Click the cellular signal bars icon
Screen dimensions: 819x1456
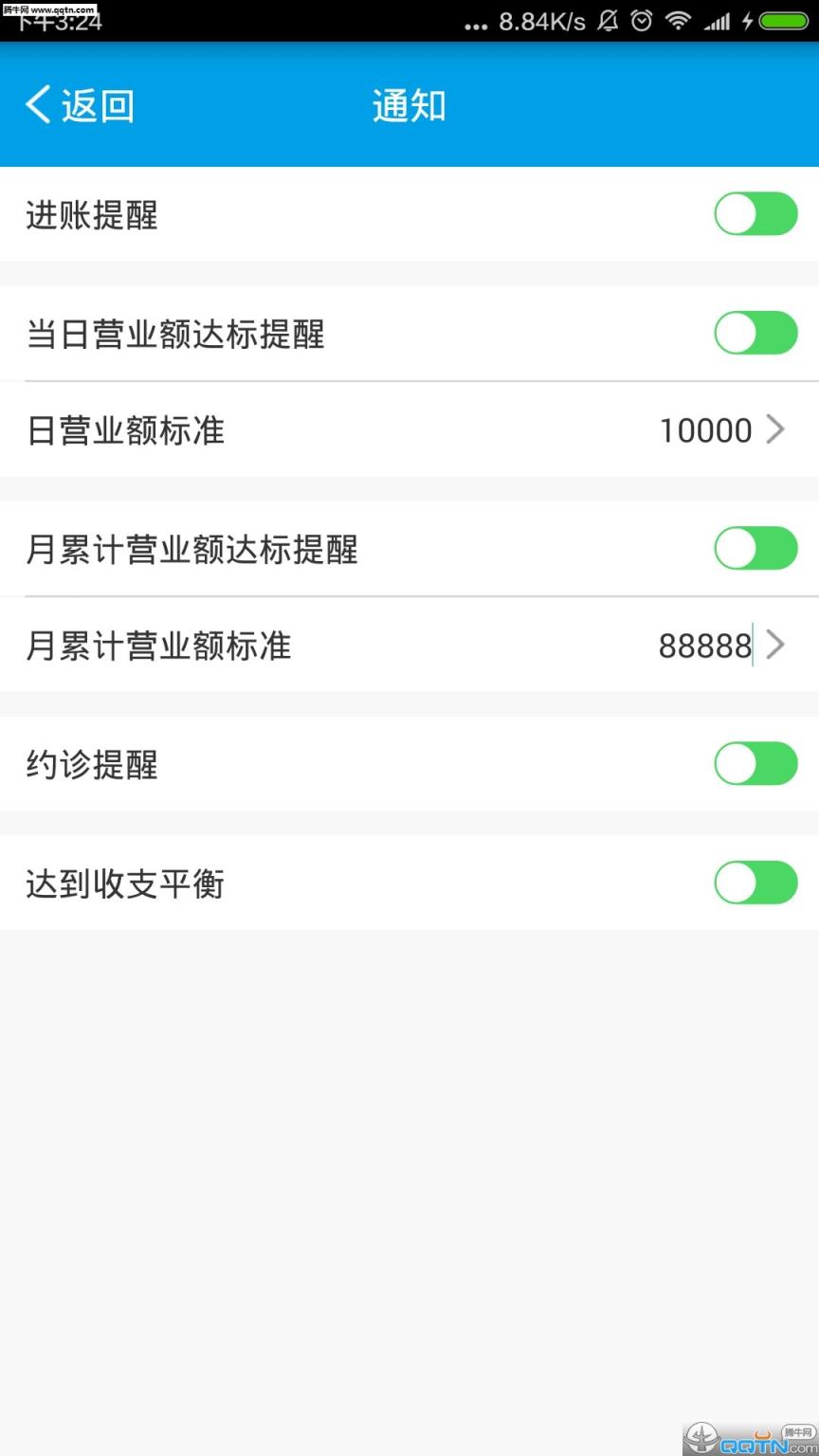pyautogui.click(x=717, y=21)
